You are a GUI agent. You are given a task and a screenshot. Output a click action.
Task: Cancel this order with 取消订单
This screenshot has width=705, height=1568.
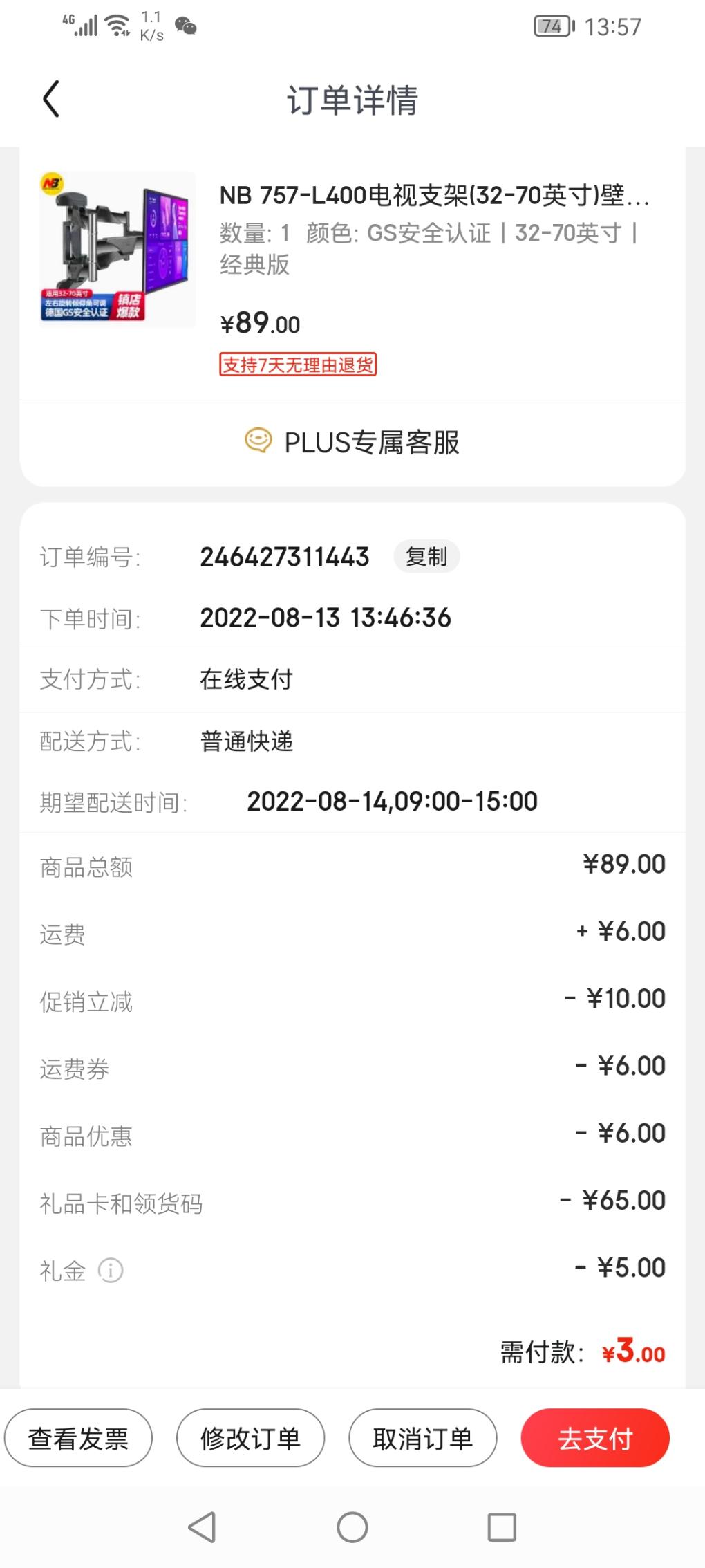point(422,1438)
